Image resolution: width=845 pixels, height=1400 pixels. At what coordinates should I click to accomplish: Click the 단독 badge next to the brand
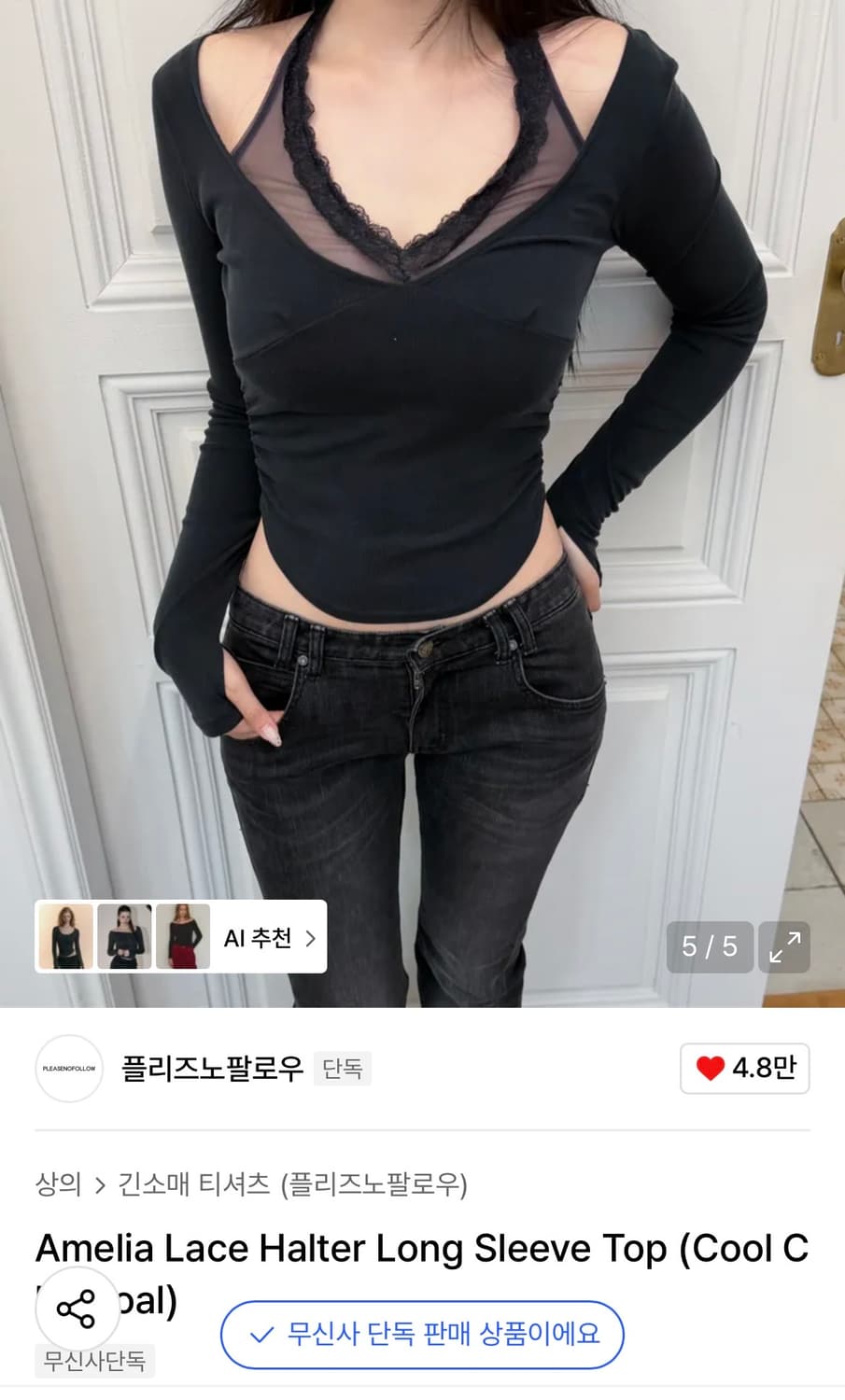click(x=343, y=1069)
